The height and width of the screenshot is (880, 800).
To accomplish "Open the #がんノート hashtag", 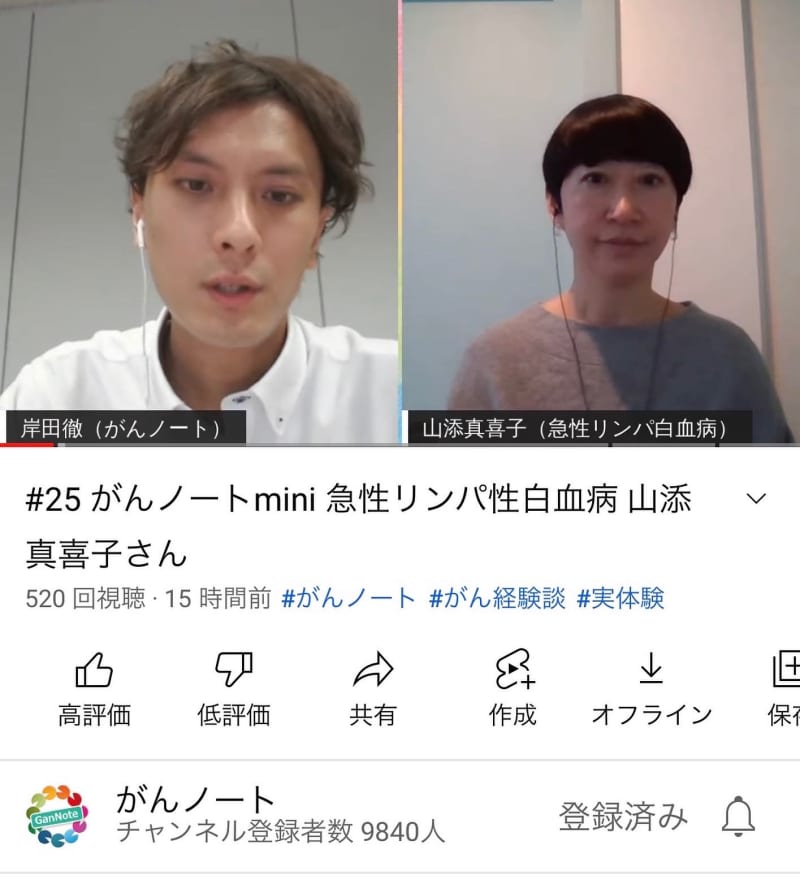I will pyautogui.click(x=348, y=599).
